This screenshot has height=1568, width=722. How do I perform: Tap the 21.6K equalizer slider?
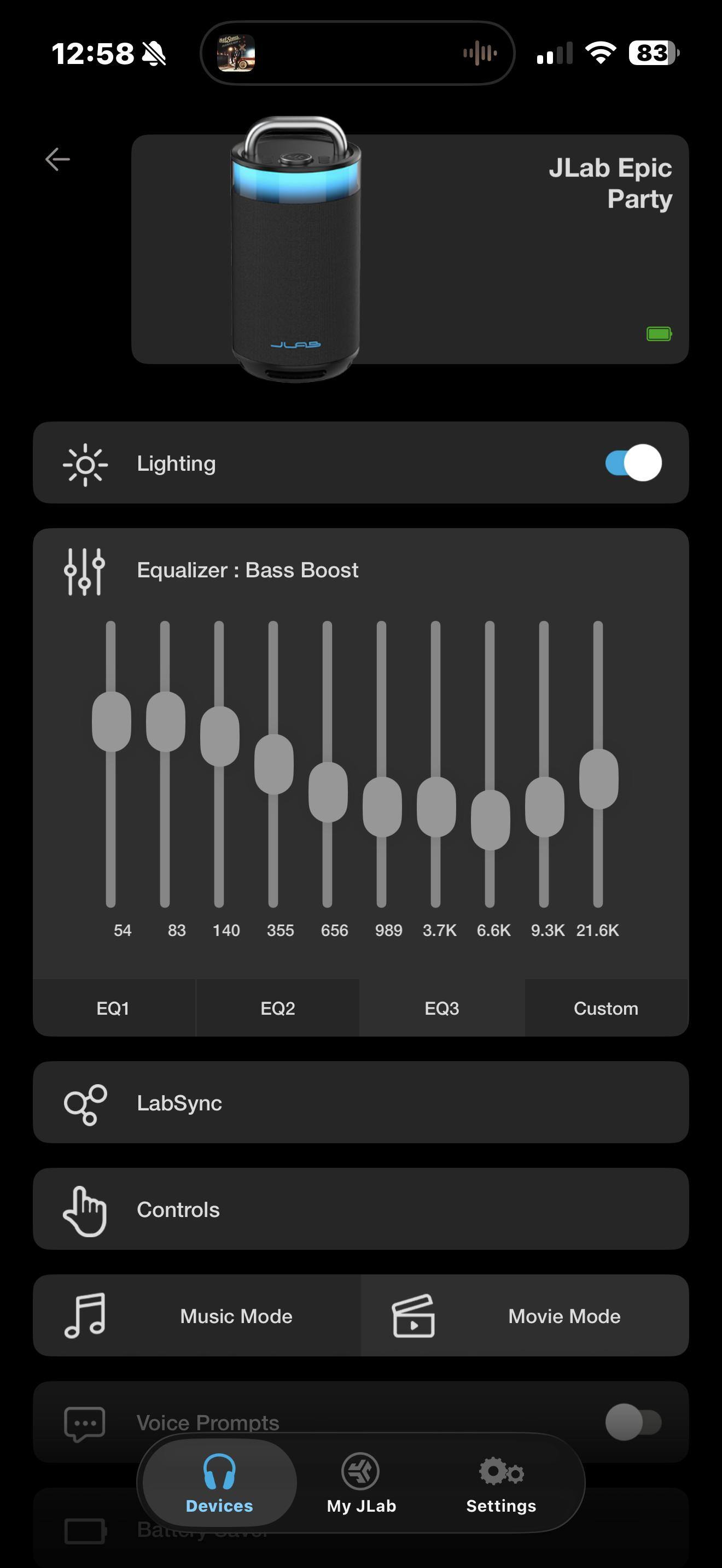coord(598,779)
